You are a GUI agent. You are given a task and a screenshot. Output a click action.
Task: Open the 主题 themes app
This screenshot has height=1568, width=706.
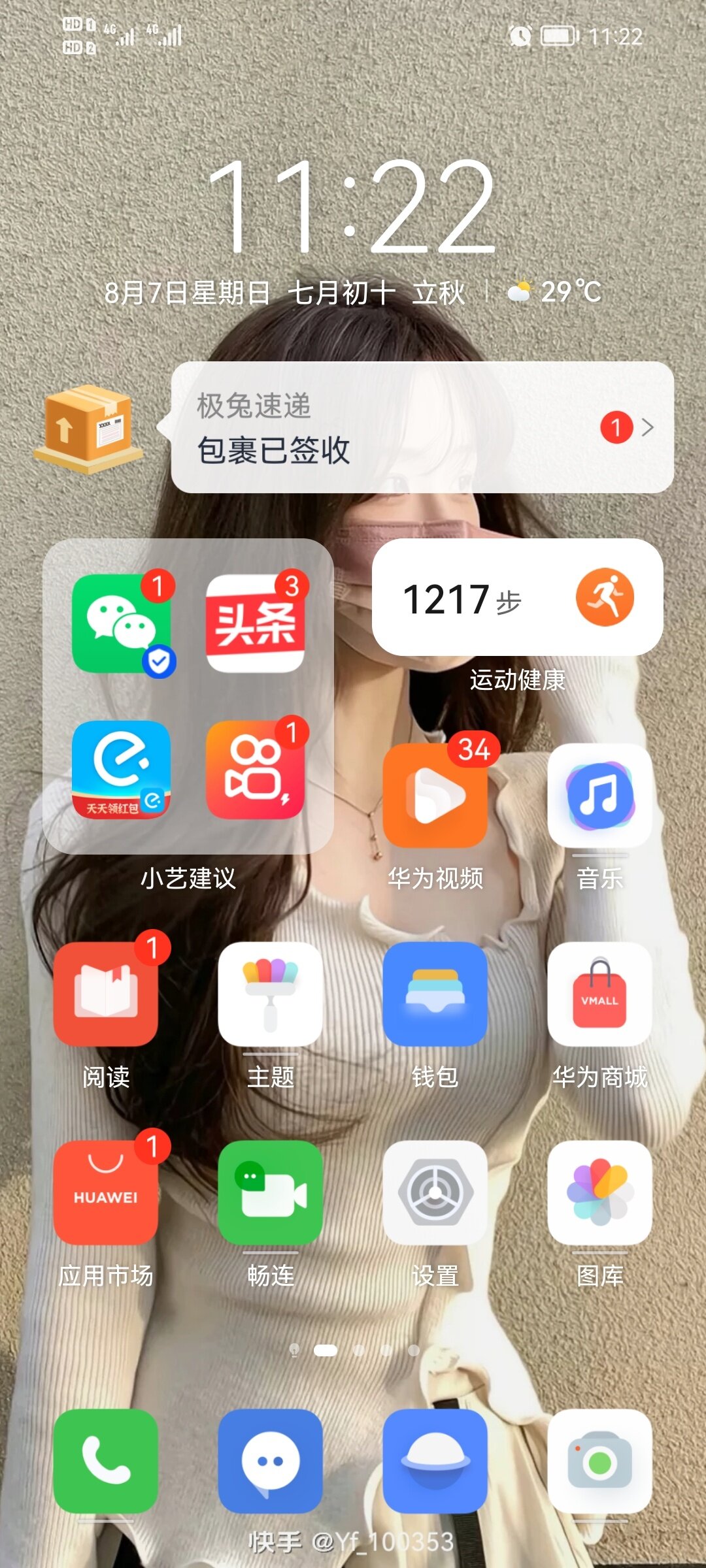coord(271,994)
